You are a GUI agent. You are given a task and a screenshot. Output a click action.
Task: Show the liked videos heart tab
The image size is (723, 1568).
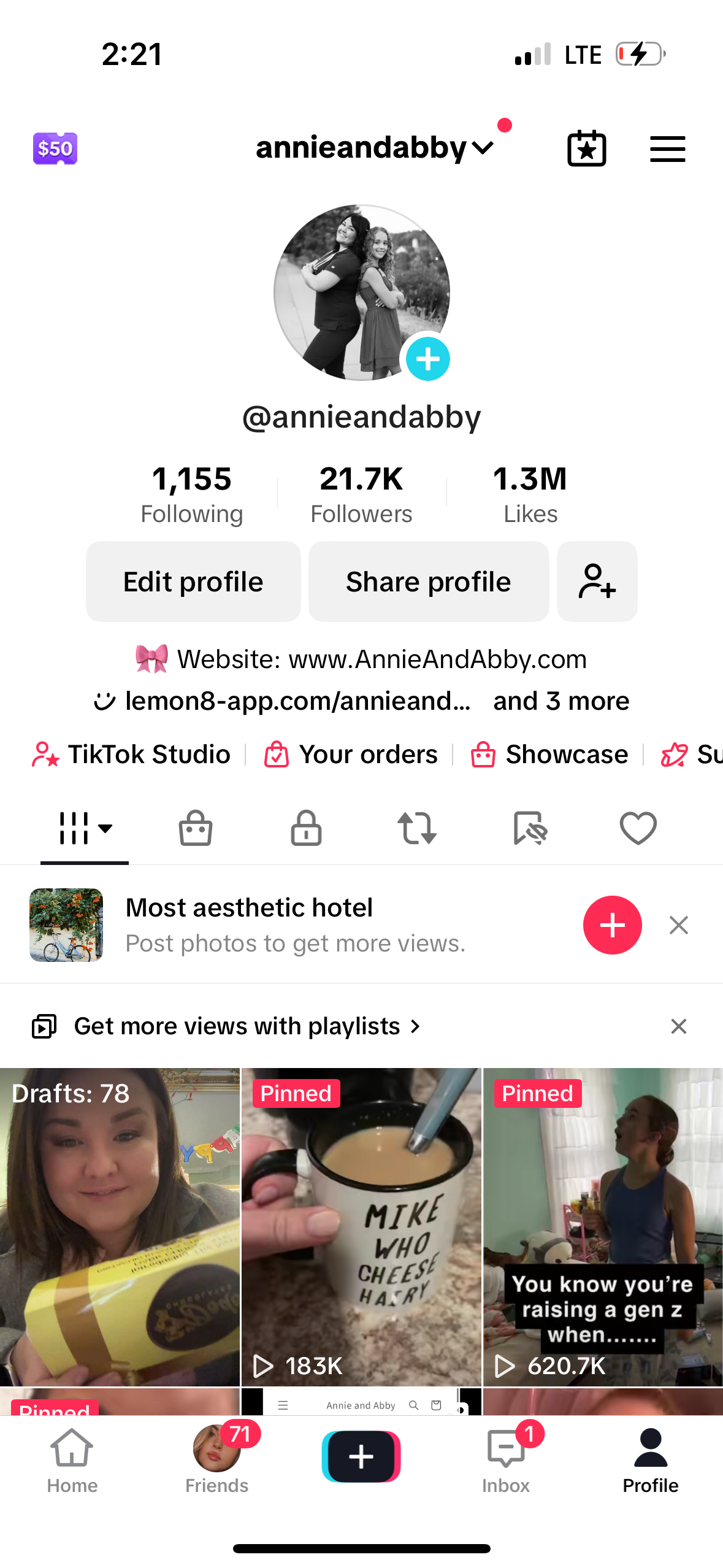pos(638,828)
